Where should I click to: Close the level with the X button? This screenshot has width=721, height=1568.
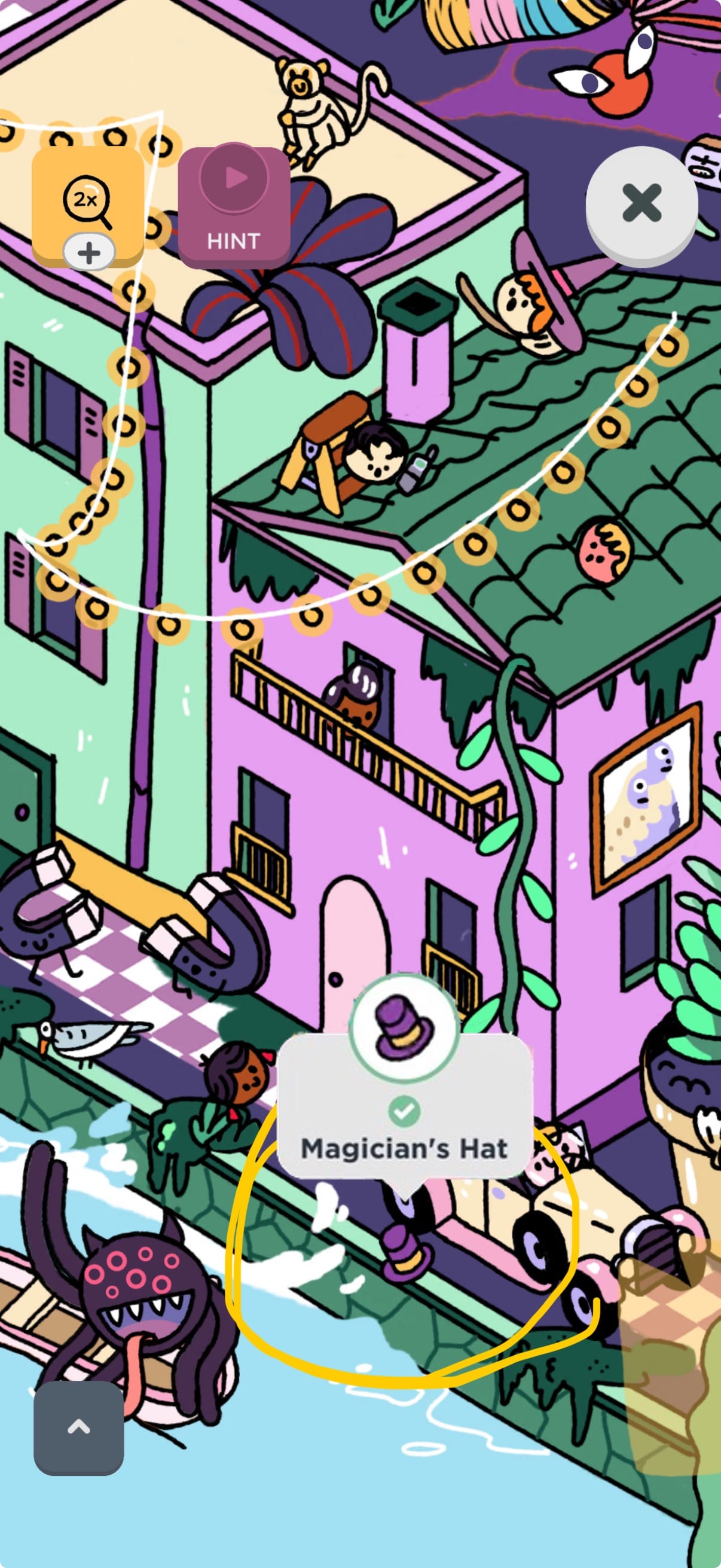pyautogui.click(x=641, y=203)
